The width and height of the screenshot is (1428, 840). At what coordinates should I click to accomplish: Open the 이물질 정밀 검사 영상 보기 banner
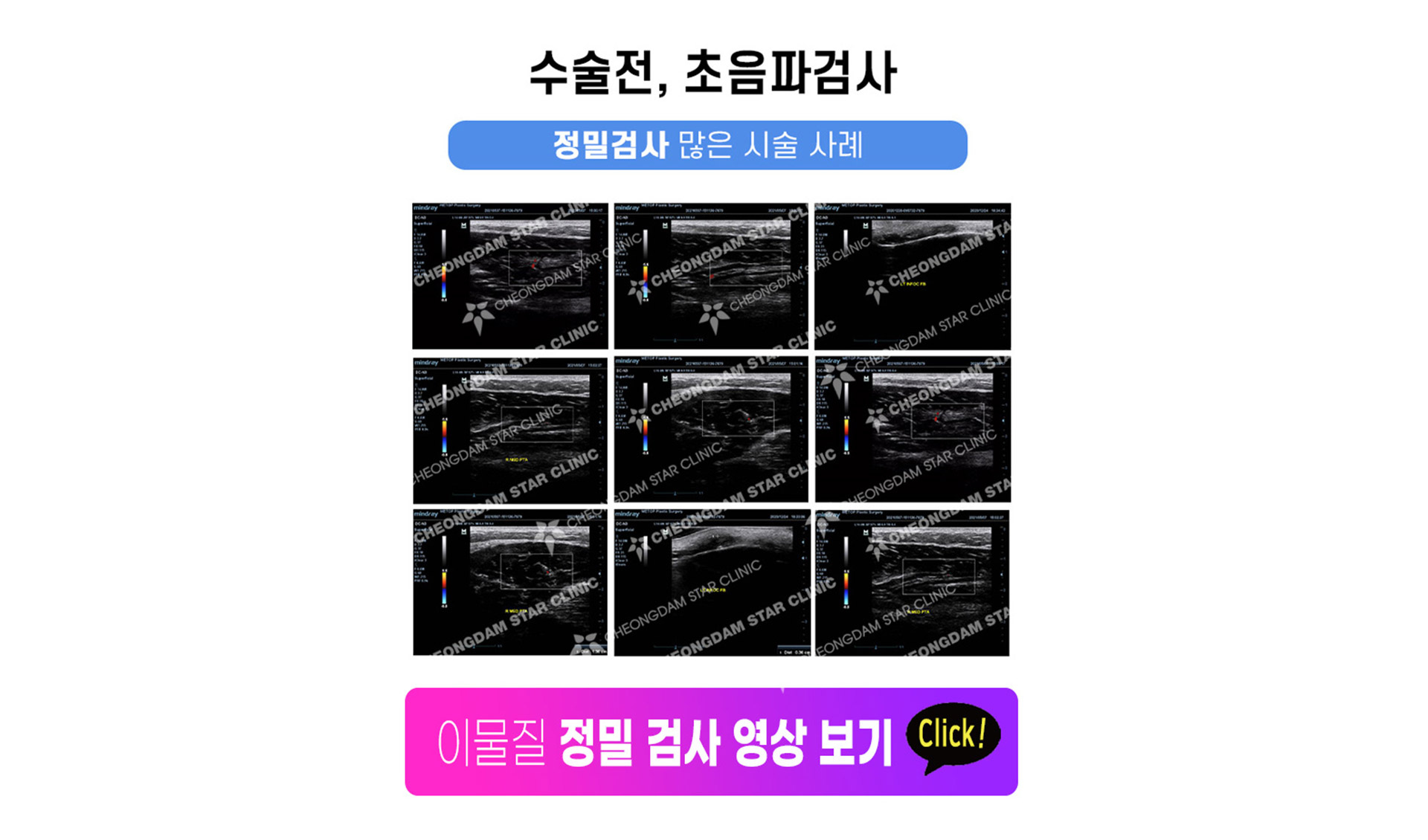pyautogui.click(x=710, y=741)
